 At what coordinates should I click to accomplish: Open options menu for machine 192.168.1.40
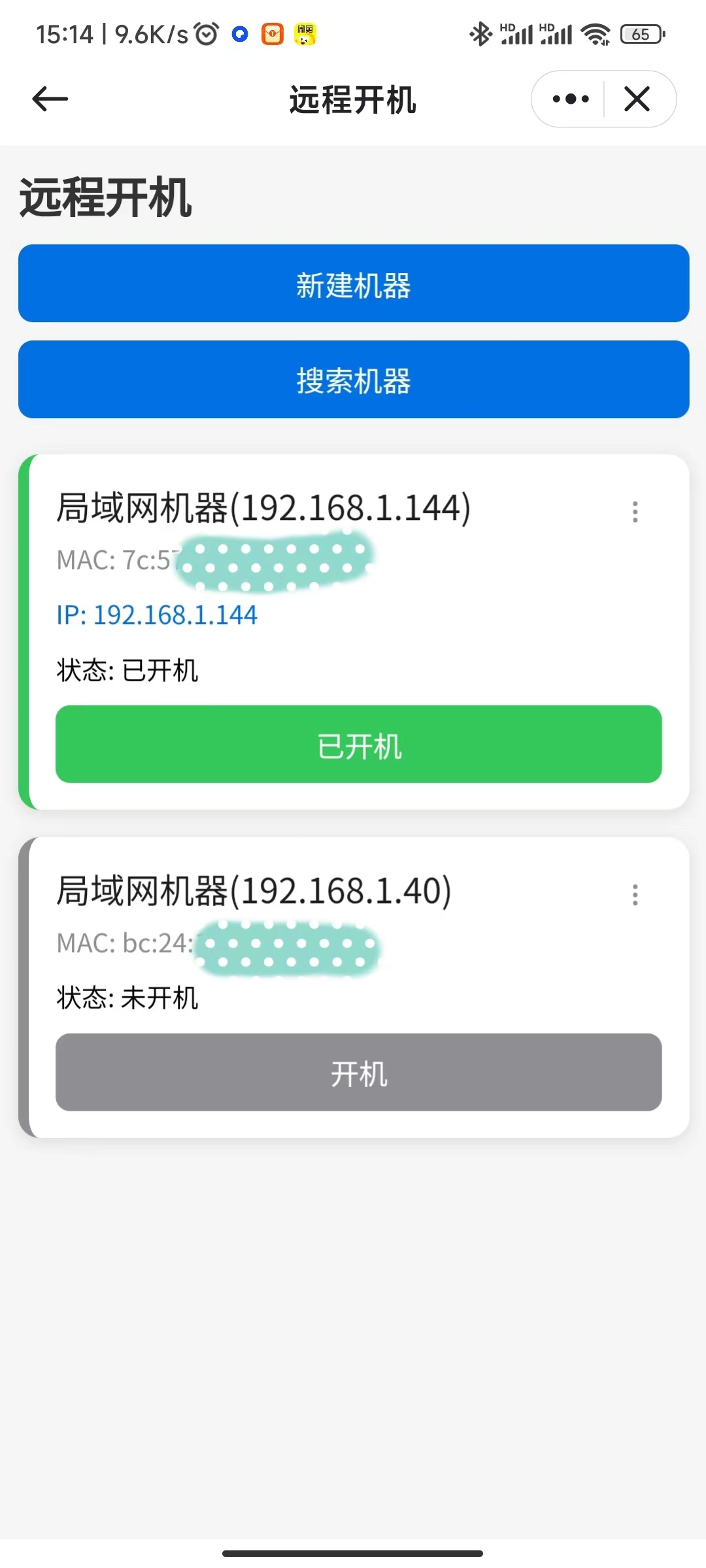tap(635, 896)
